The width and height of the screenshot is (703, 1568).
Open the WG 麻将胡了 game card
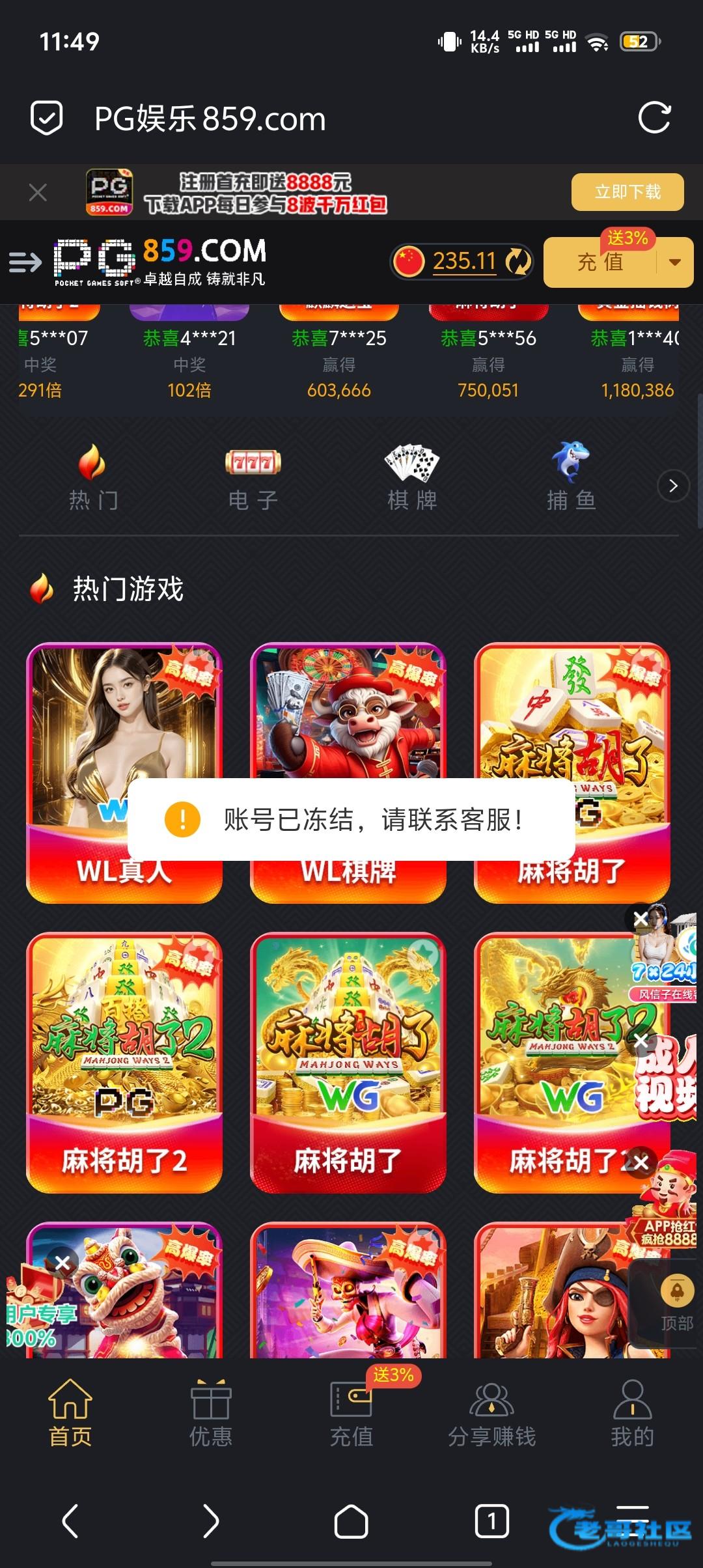coord(348,1062)
